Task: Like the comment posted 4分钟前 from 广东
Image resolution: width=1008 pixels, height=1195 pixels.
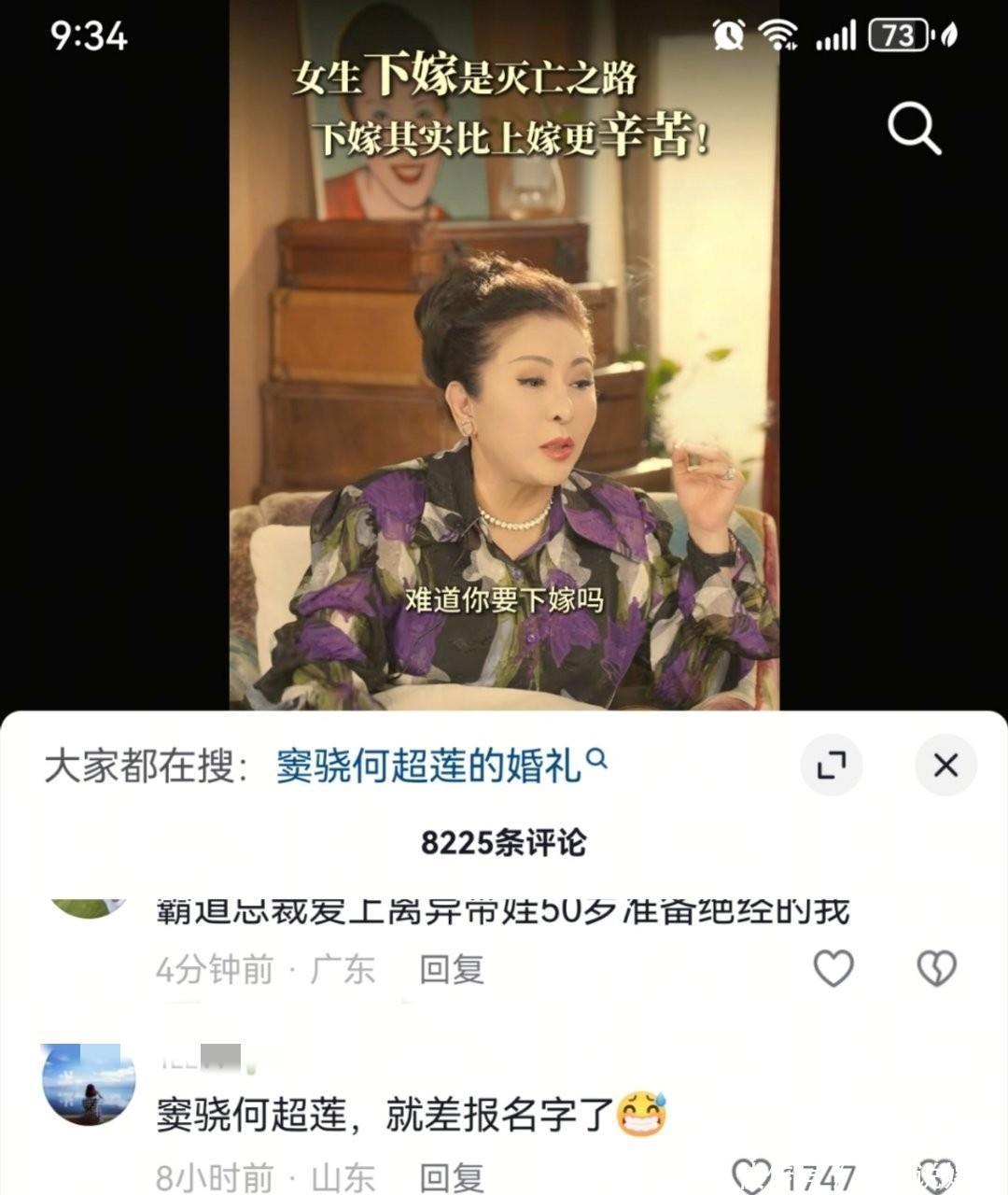Action: (833, 968)
